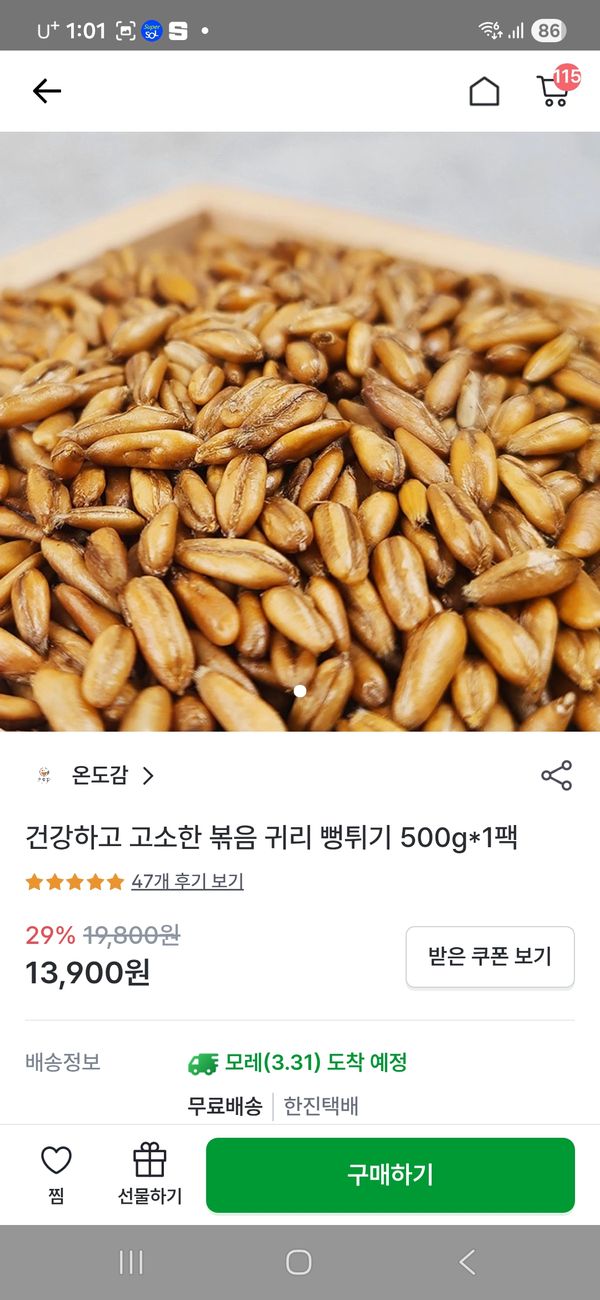Open recent apps from navigation bar
The height and width of the screenshot is (1300, 600).
[131, 1262]
